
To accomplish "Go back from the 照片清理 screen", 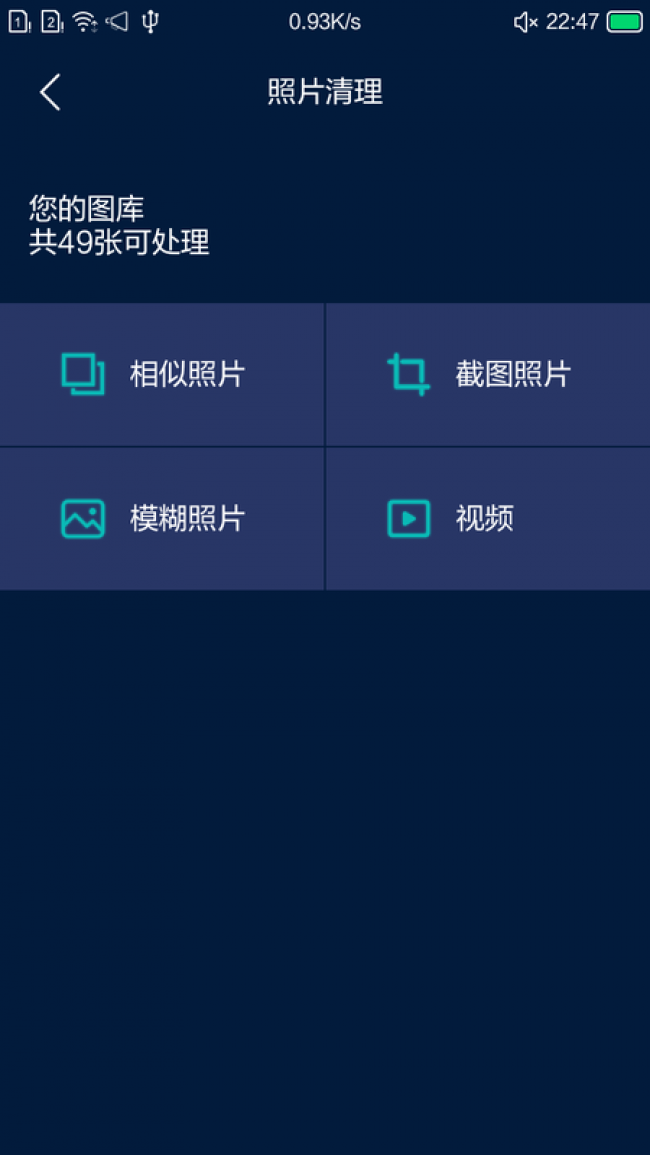I will pyautogui.click(x=50, y=93).
